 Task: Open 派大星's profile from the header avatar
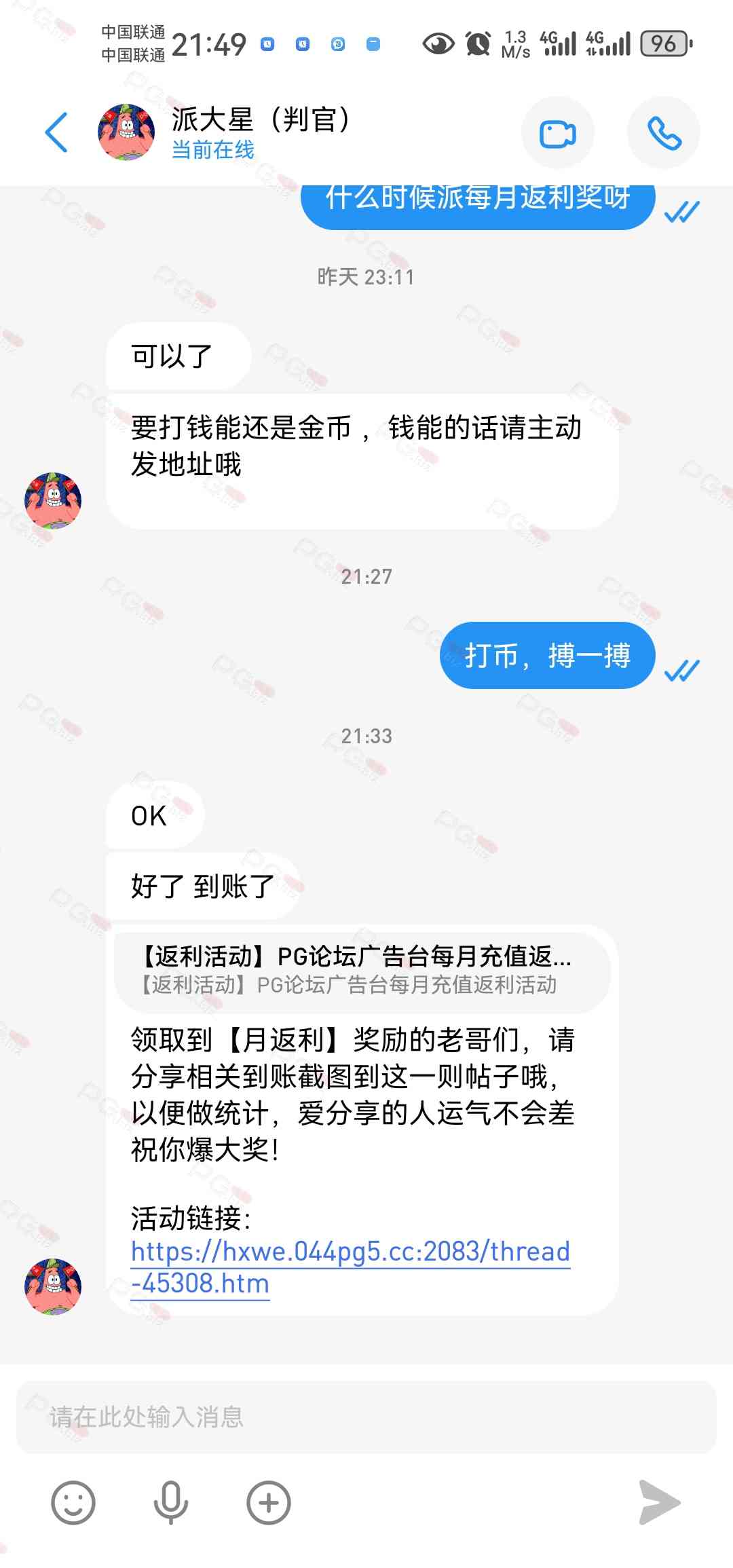(x=126, y=132)
